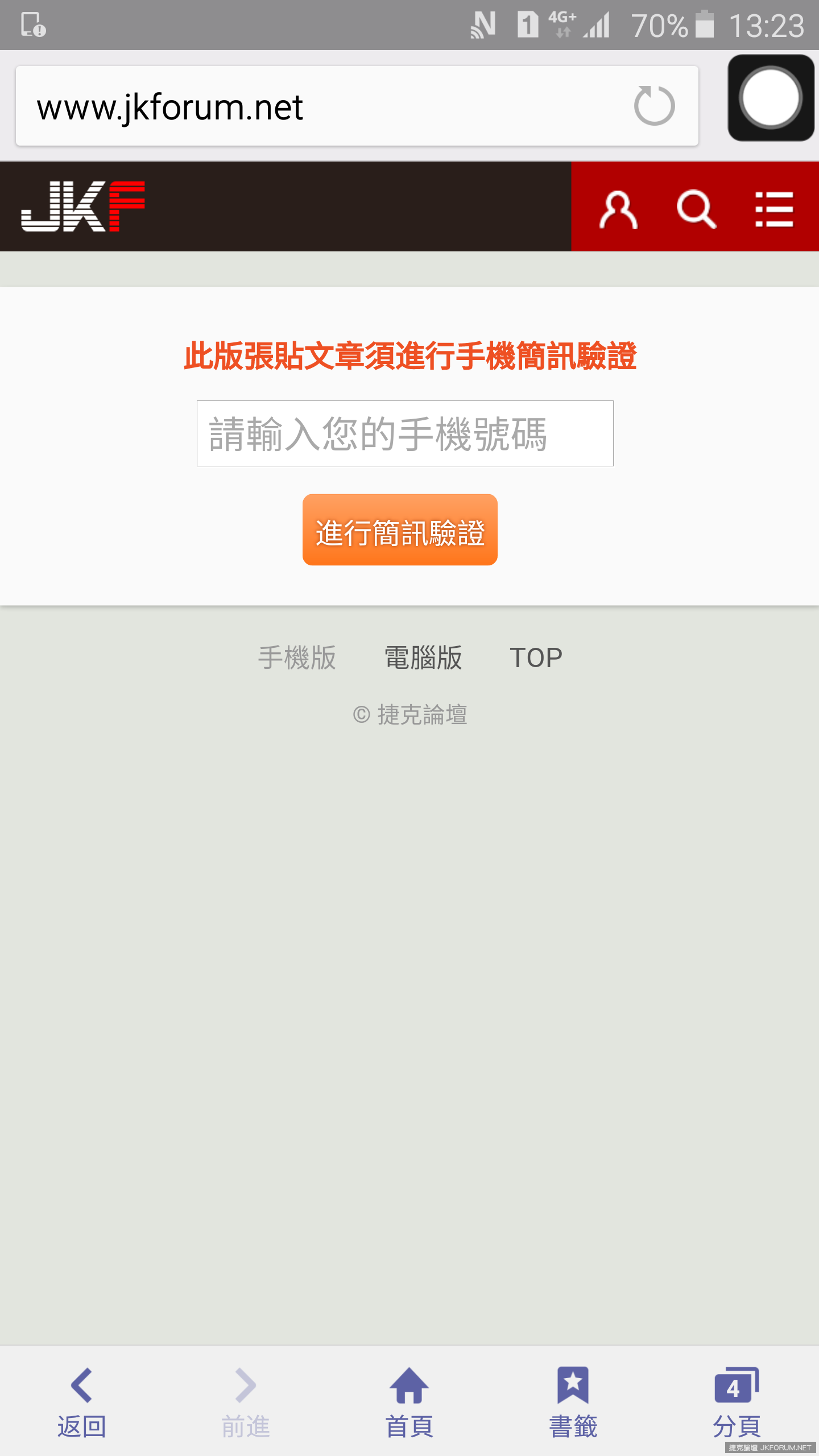Go back with 返回
This screenshot has height=1456, width=819.
pos(82,1402)
